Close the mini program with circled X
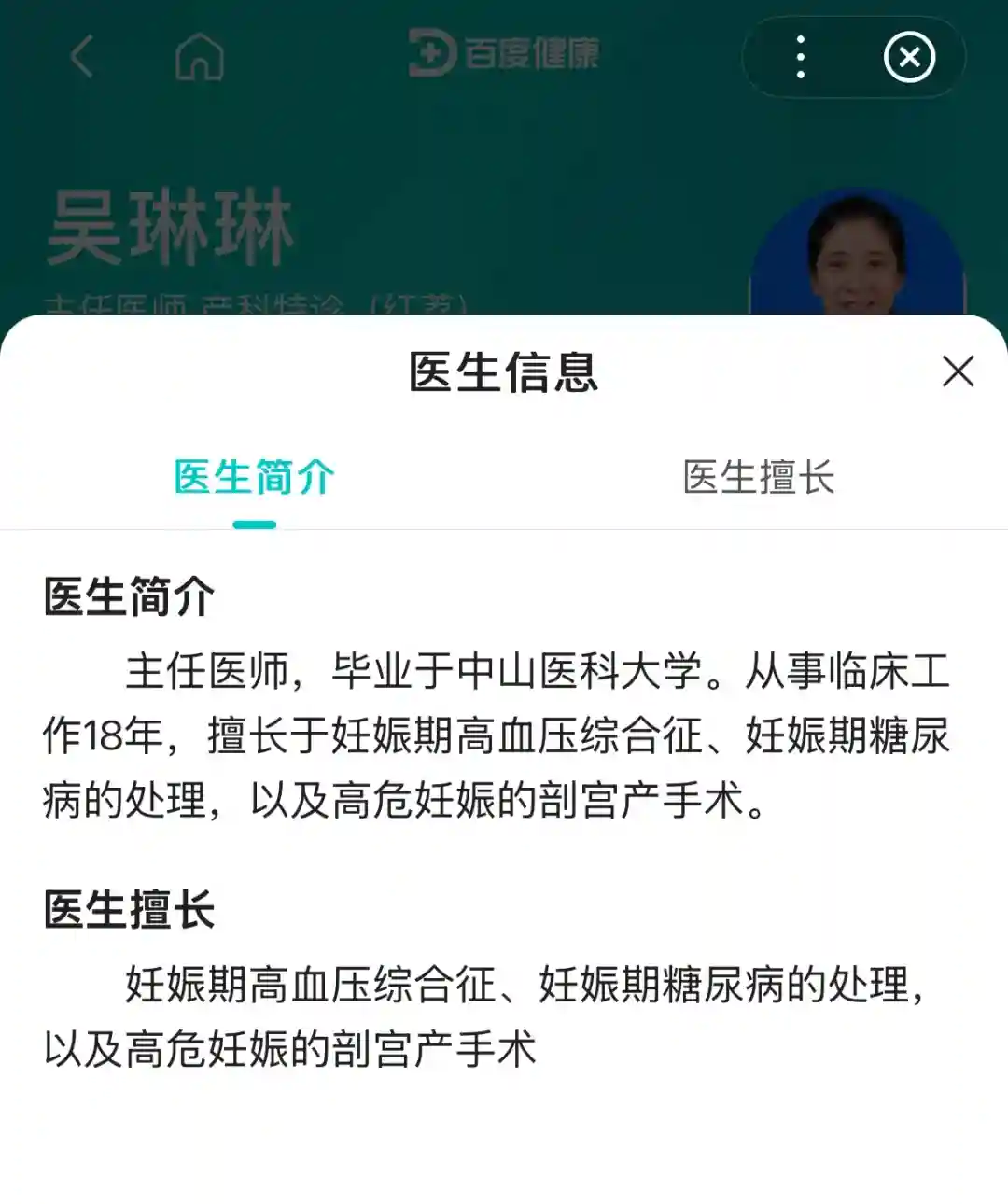The image size is (1008, 1204). [909, 58]
